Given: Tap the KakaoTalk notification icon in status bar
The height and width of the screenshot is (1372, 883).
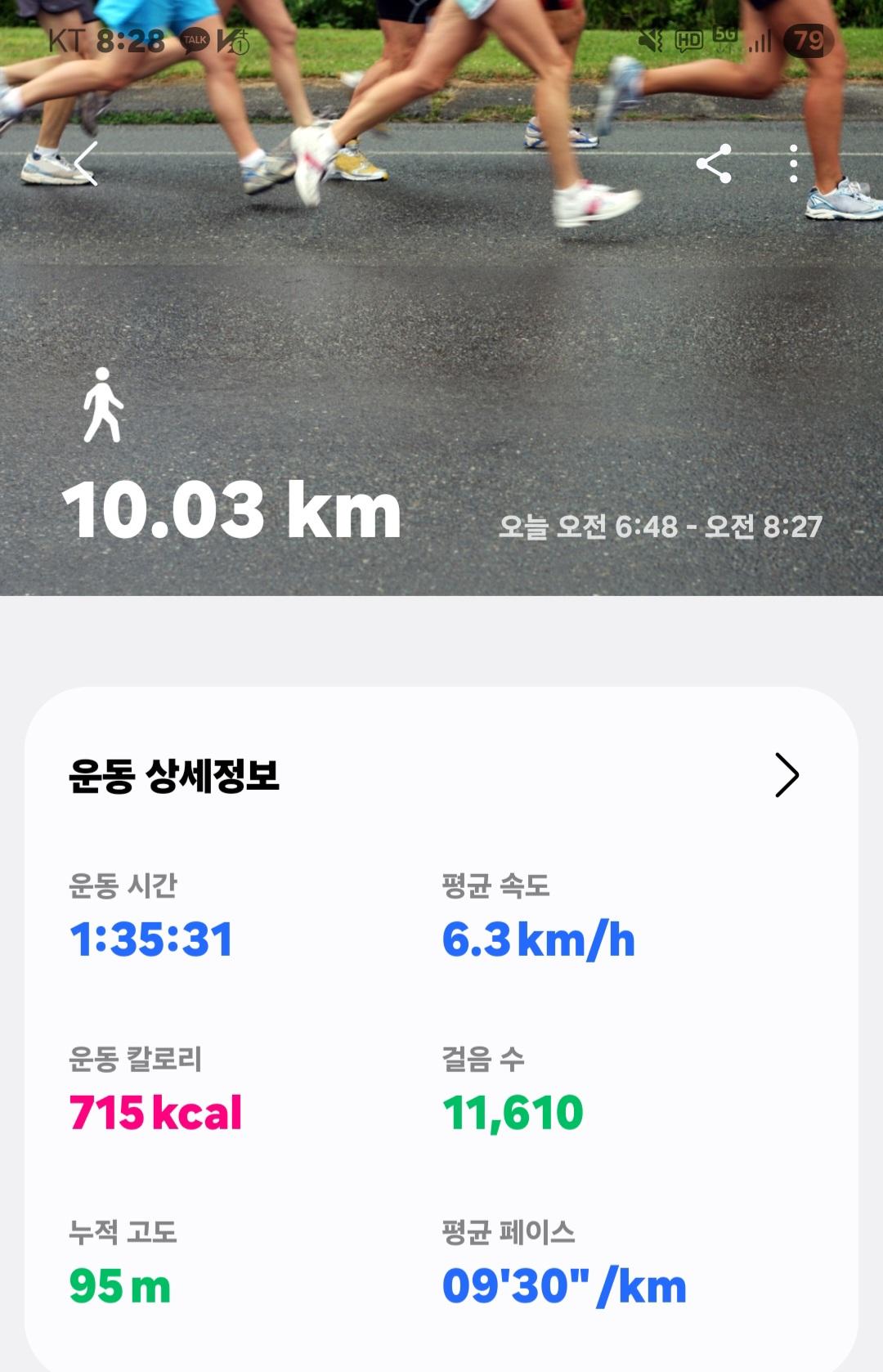Looking at the screenshot, I should (196, 39).
